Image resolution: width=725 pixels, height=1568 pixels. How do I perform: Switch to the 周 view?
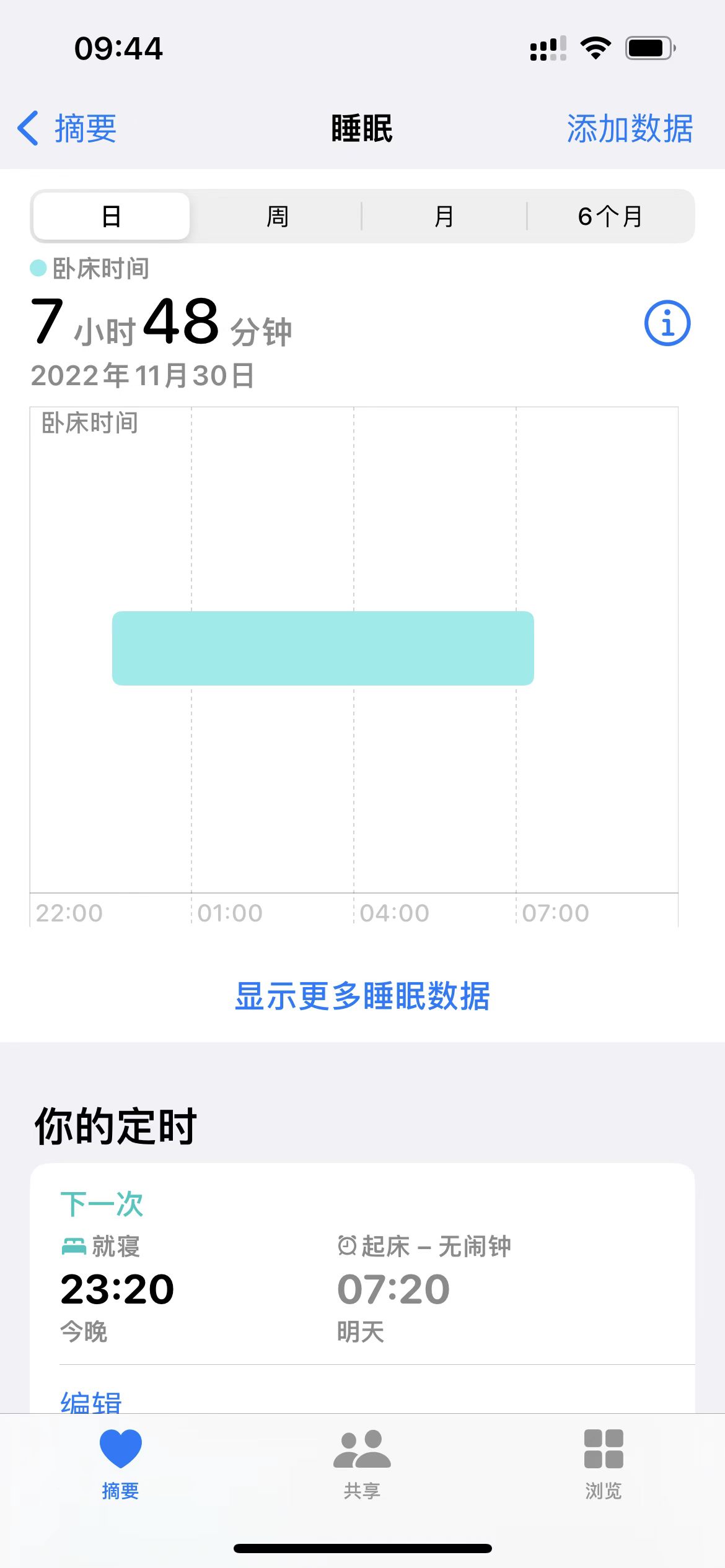(277, 217)
